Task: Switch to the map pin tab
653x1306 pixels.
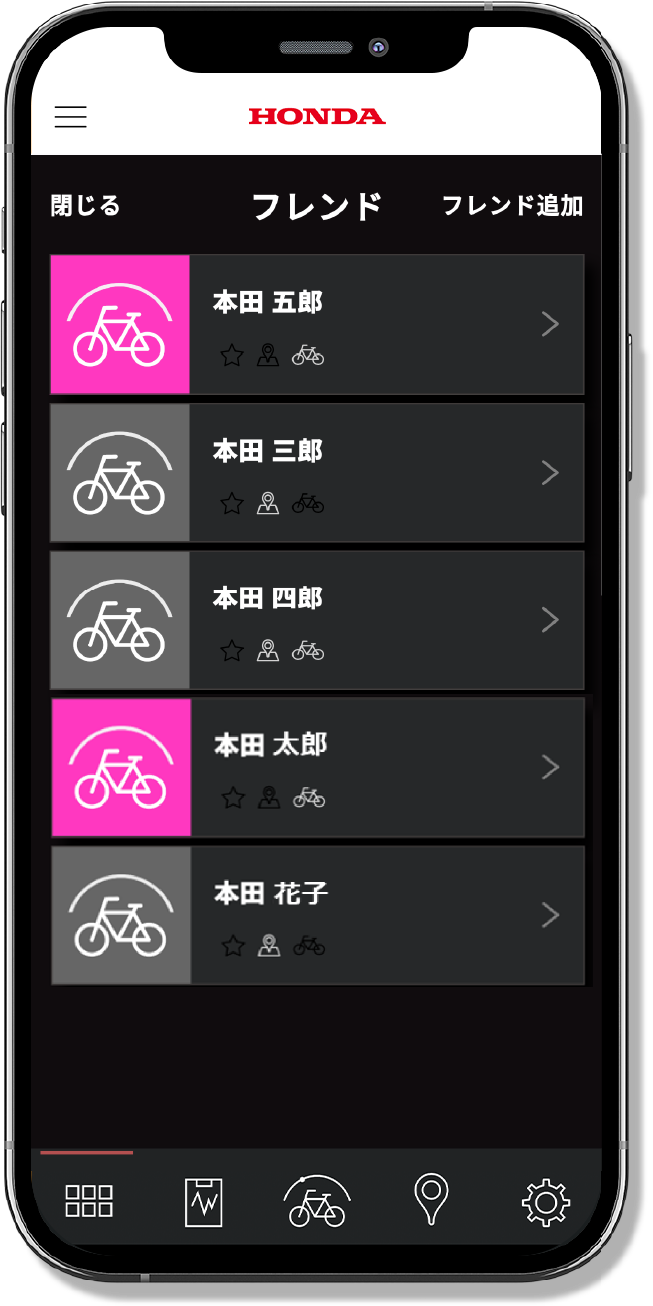Action: [x=431, y=1199]
